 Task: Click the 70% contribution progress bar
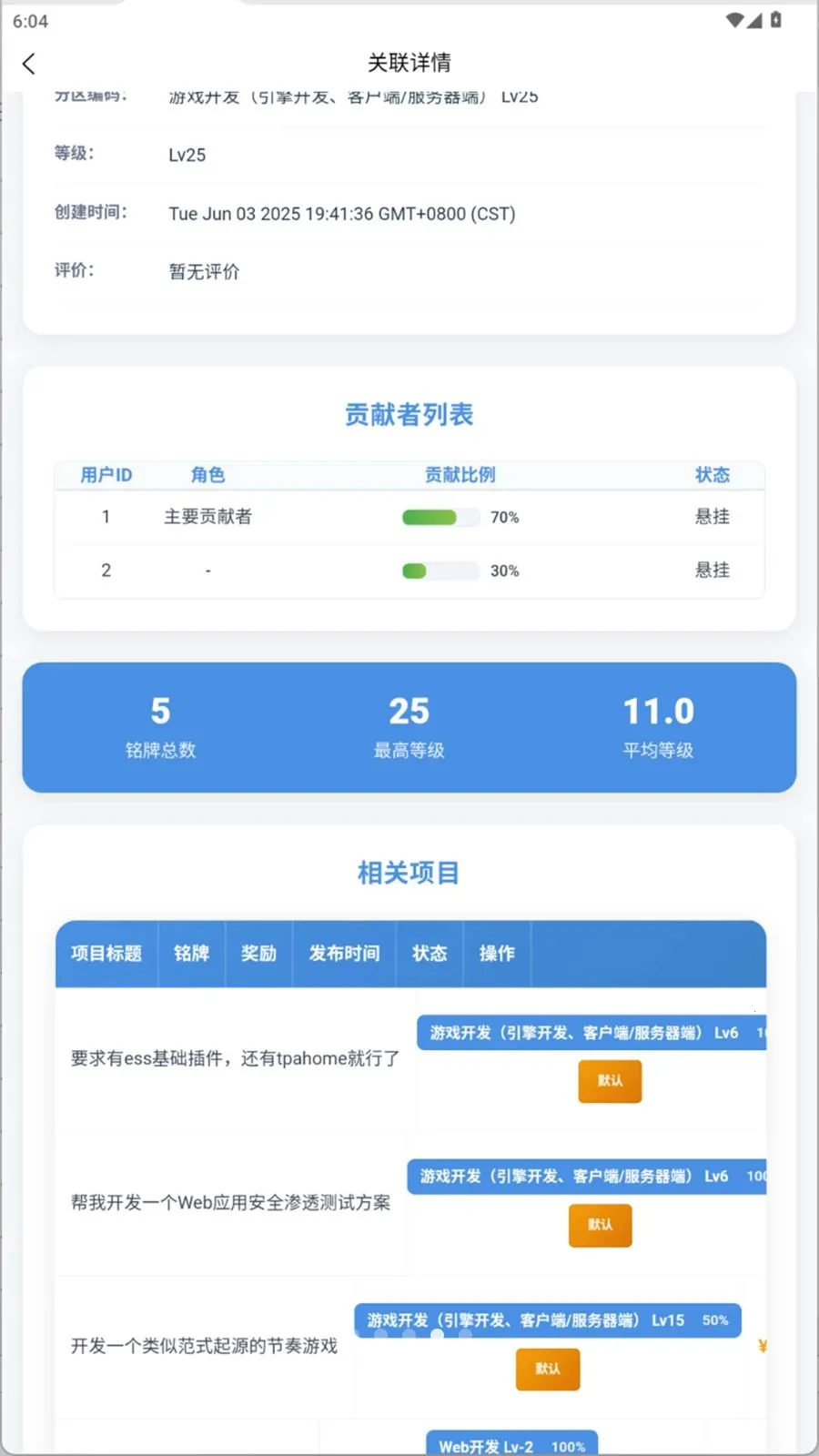(x=440, y=517)
